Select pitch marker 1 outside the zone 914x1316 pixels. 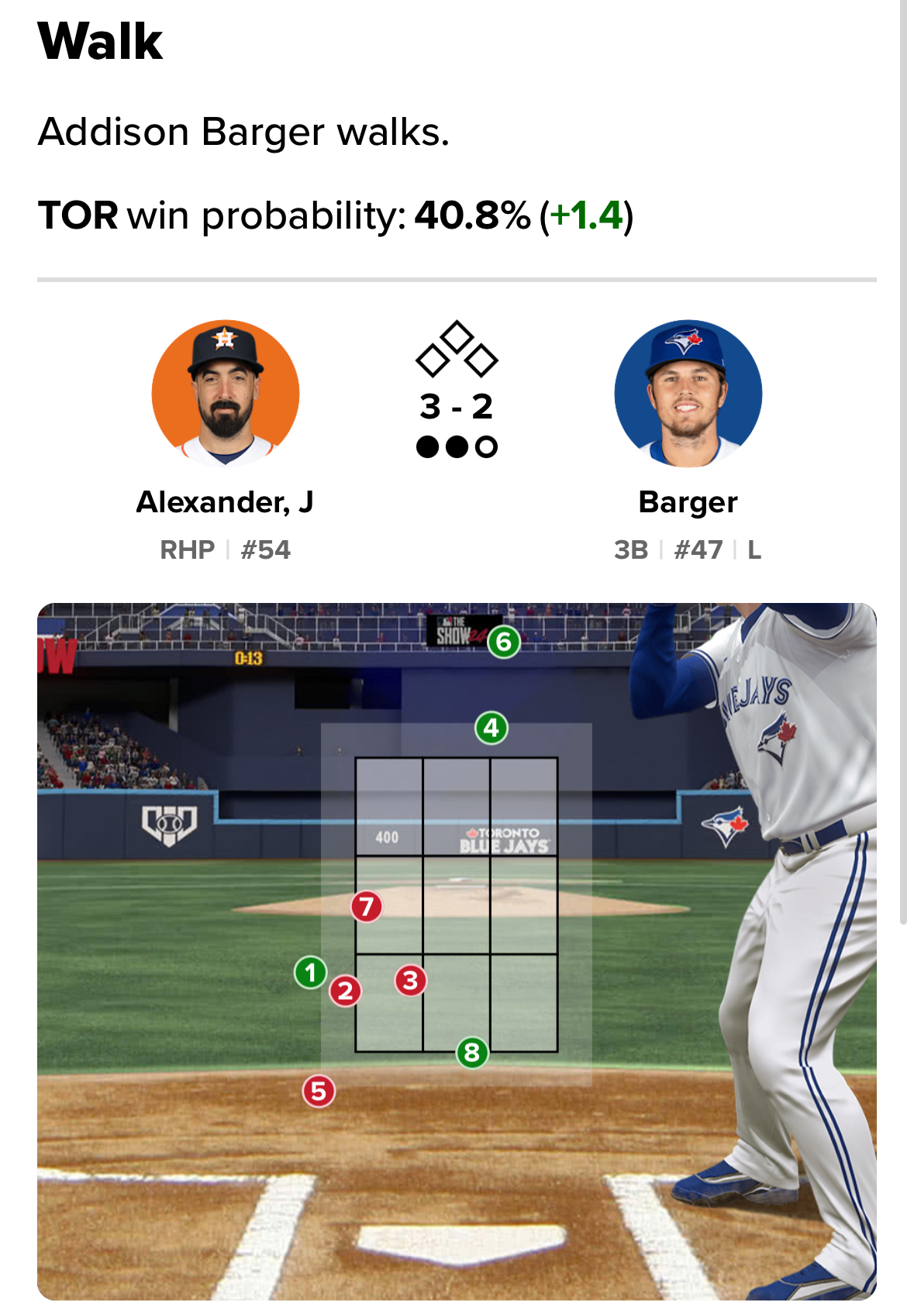[x=311, y=972]
